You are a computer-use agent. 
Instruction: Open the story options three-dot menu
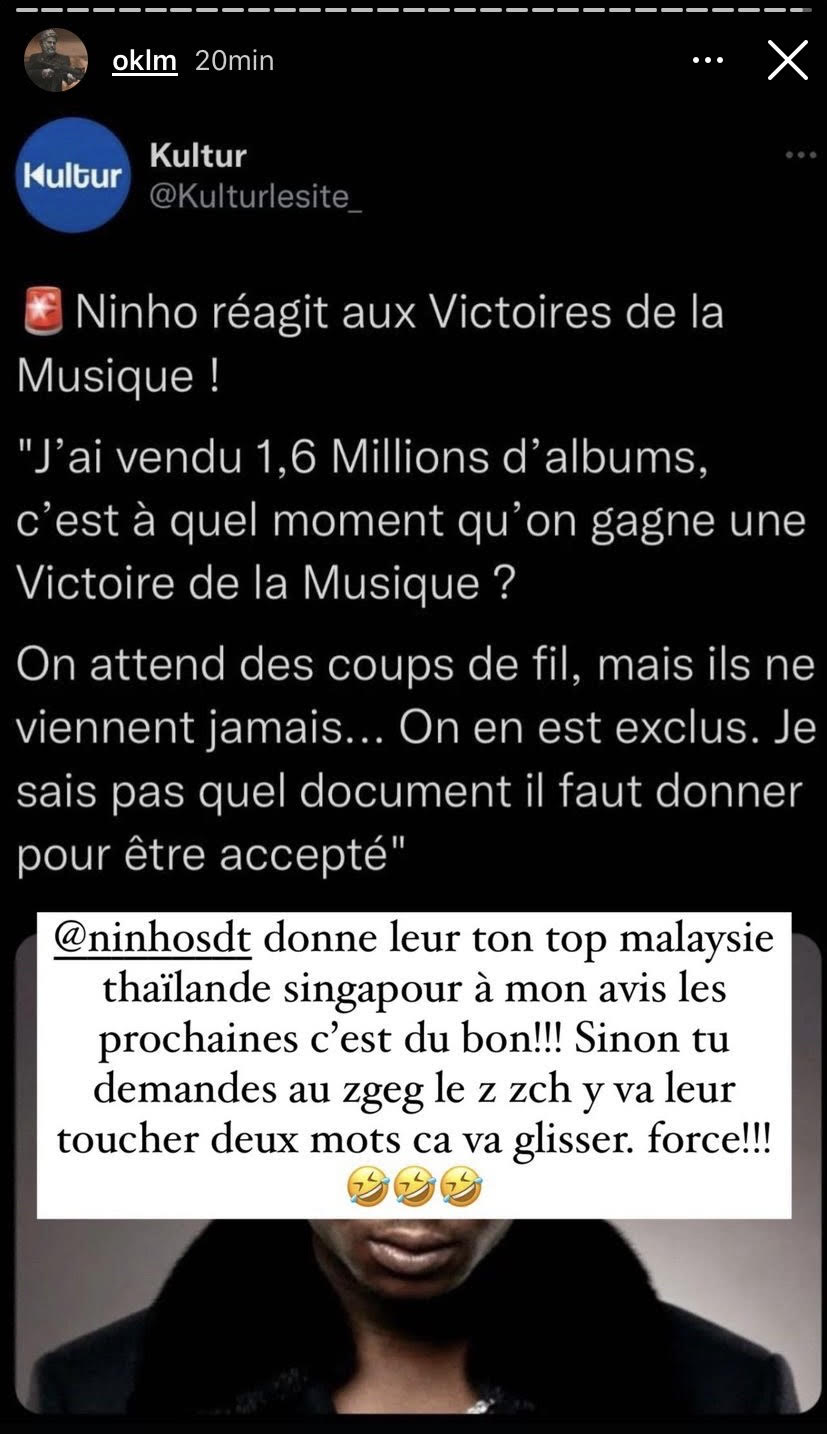pyautogui.click(x=708, y=61)
